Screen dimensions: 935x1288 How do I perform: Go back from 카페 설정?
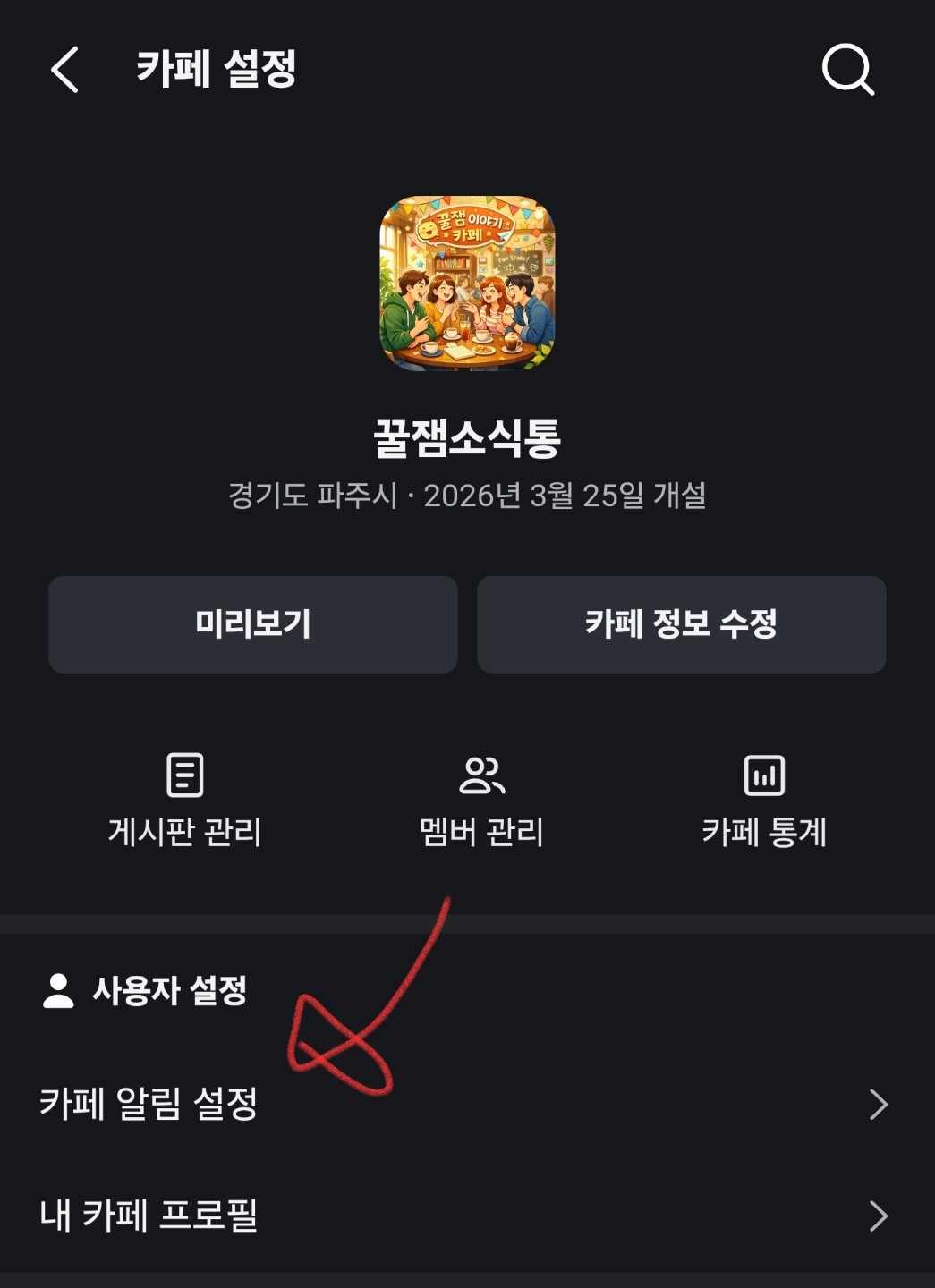(64, 70)
